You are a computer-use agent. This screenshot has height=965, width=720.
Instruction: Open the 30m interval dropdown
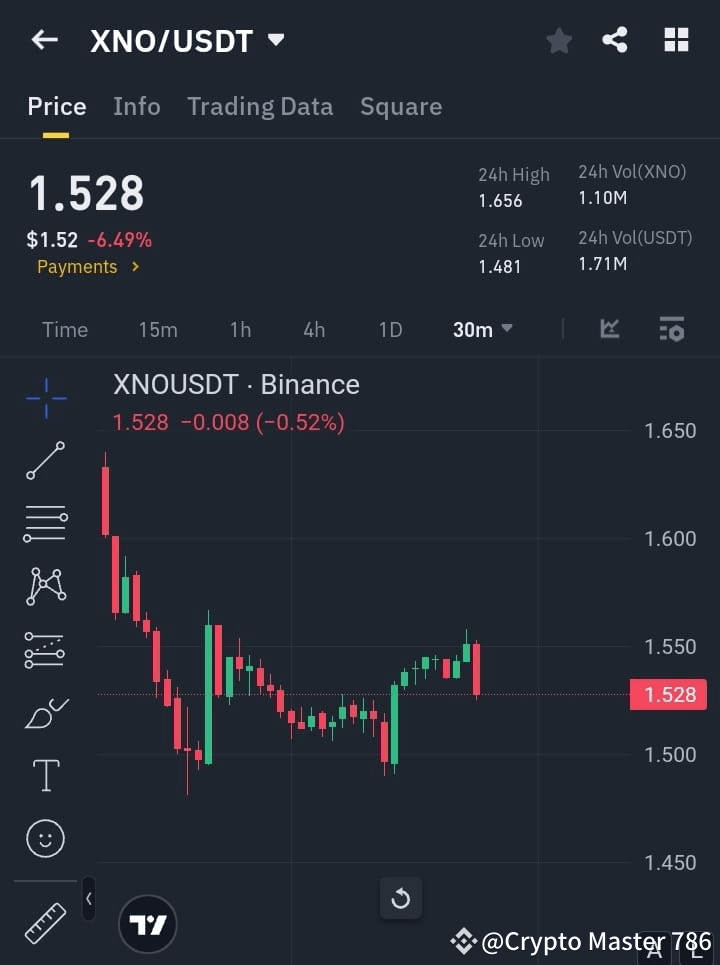coord(482,329)
